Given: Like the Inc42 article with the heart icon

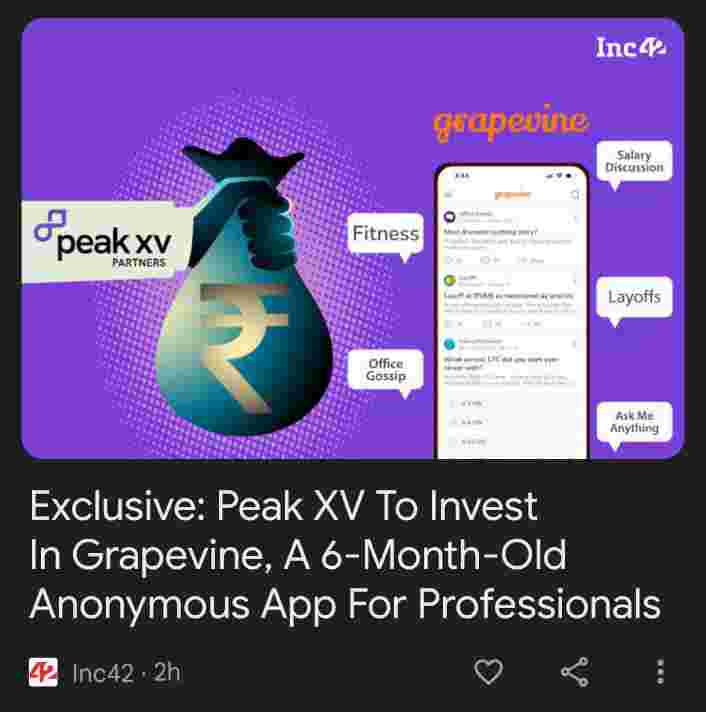Looking at the screenshot, I should point(488,672).
